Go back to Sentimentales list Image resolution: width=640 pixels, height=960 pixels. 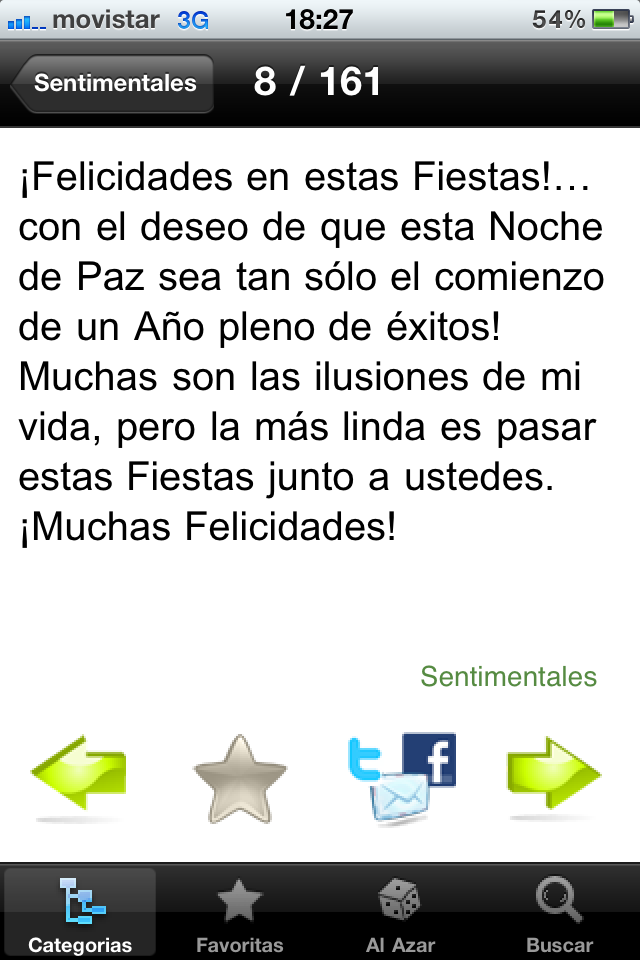tap(113, 83)
